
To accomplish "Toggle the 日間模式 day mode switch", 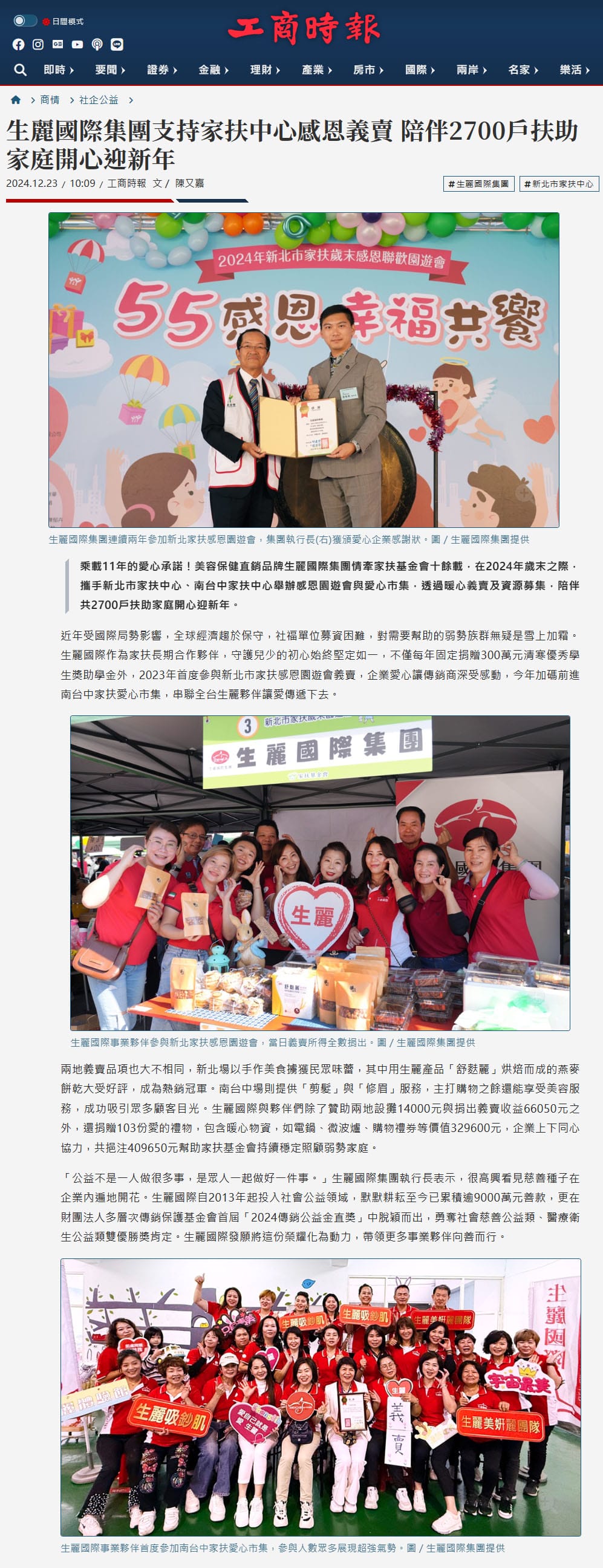I will coord(25,21).
